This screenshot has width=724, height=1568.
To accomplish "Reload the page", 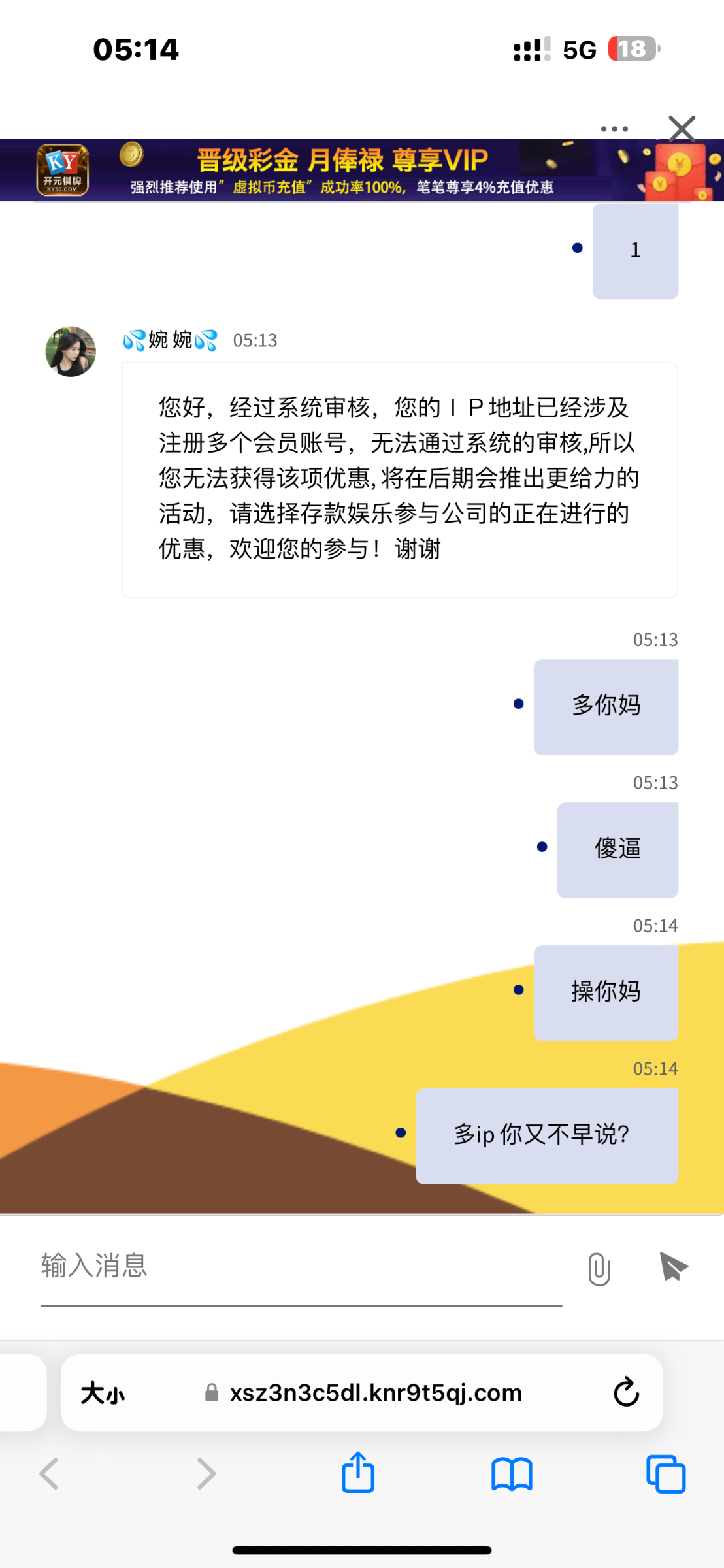I will pos(626,1392).
